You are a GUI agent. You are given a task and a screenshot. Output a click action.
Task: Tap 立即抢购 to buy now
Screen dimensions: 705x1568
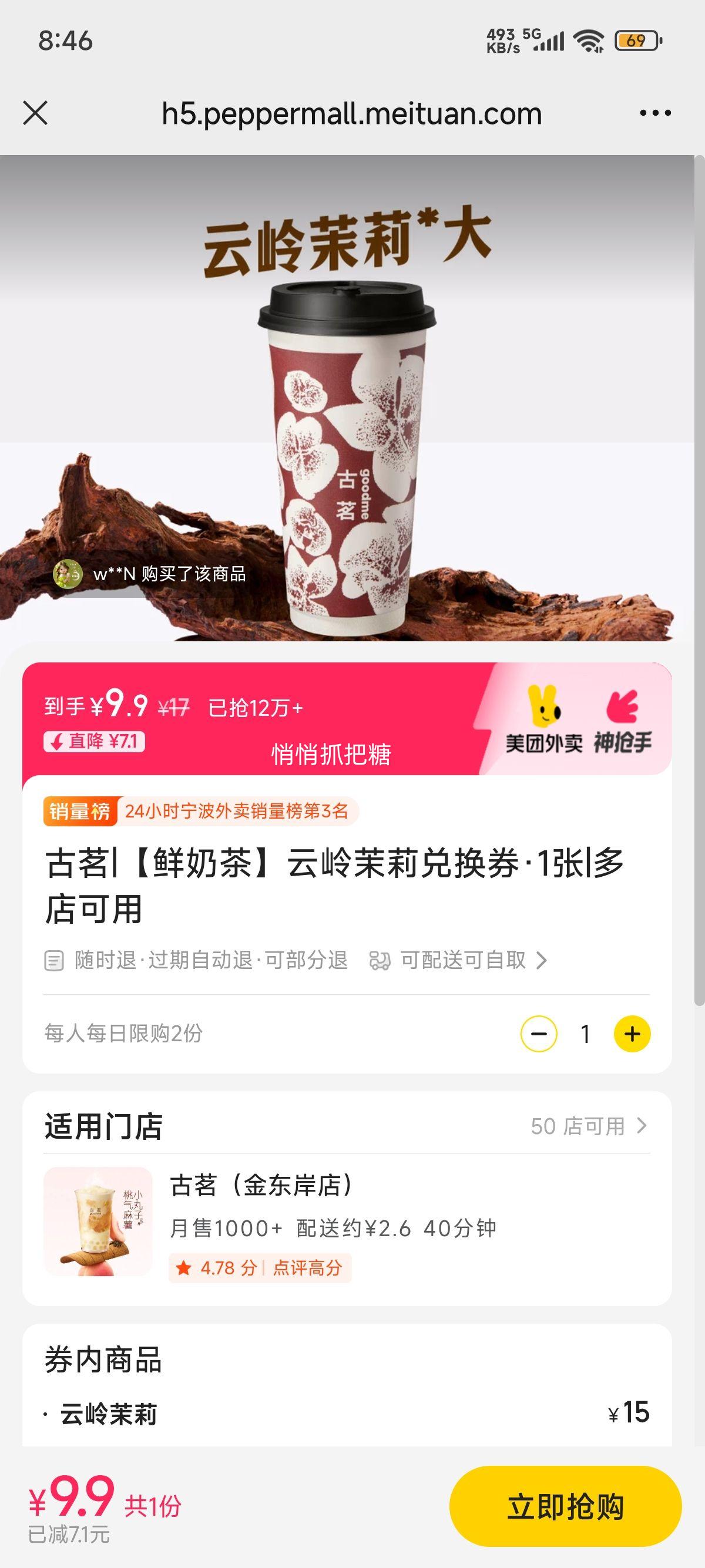coord(565,1506)
